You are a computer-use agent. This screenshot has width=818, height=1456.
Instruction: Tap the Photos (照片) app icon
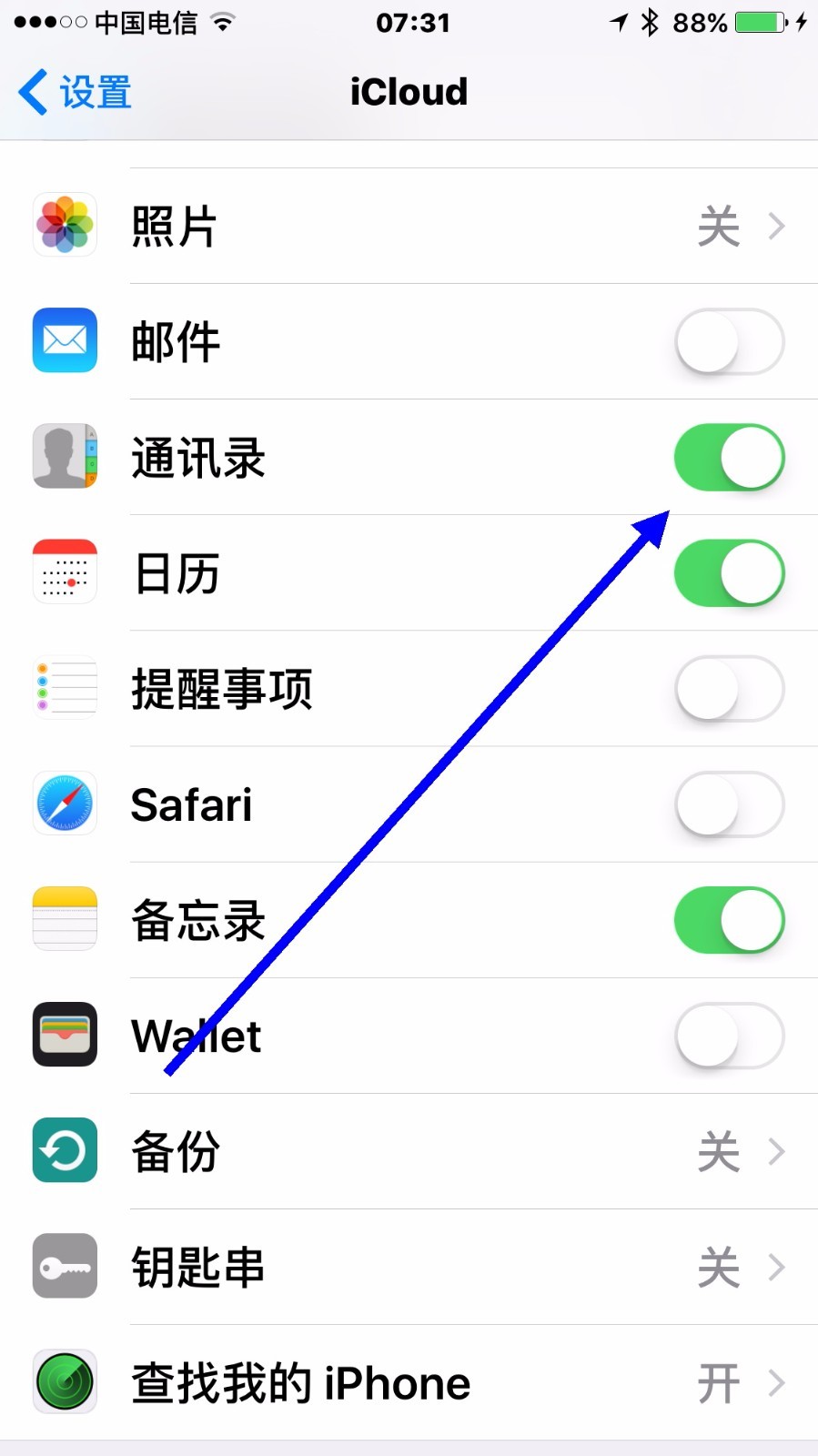(x=64, y=225)
